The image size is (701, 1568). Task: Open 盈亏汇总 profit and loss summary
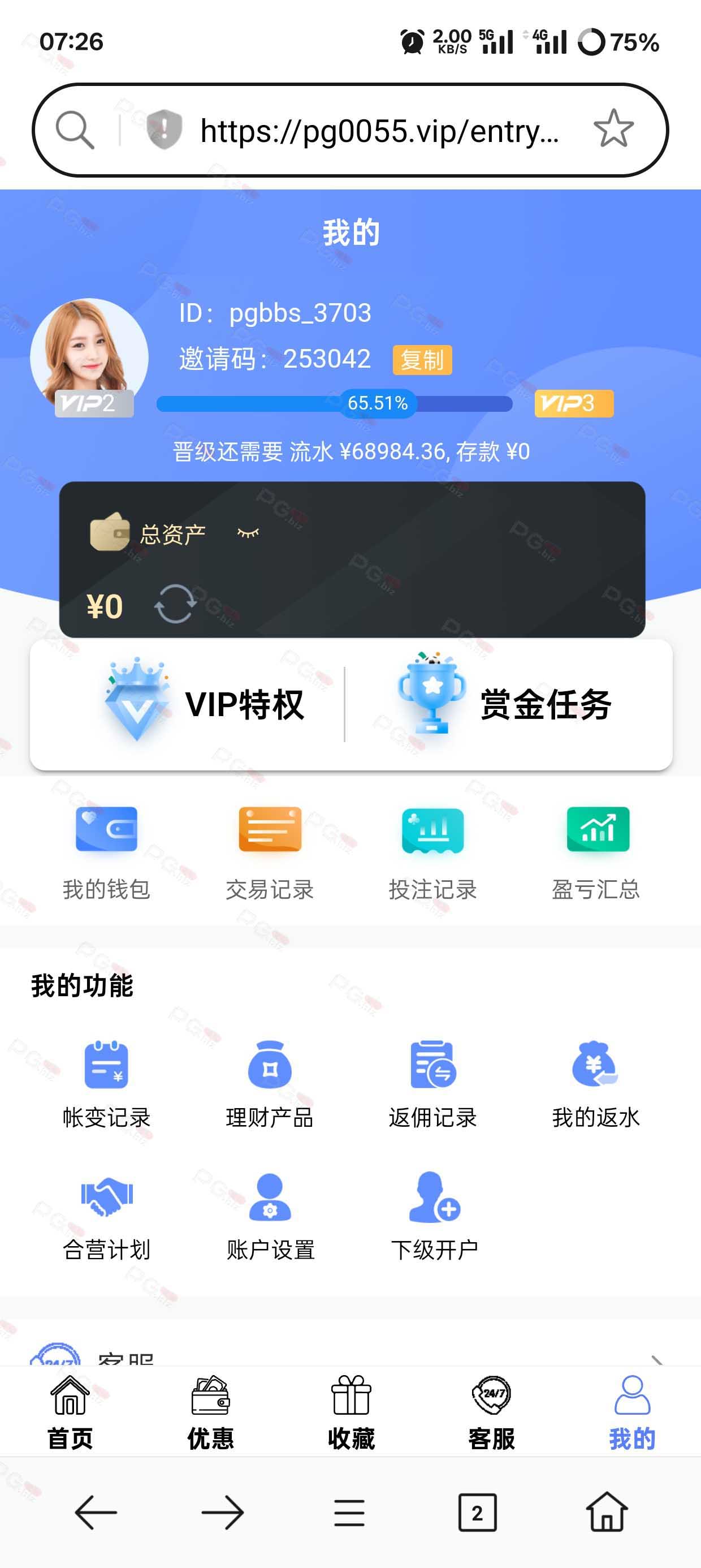pyautogui.click(x=596, y=854)
